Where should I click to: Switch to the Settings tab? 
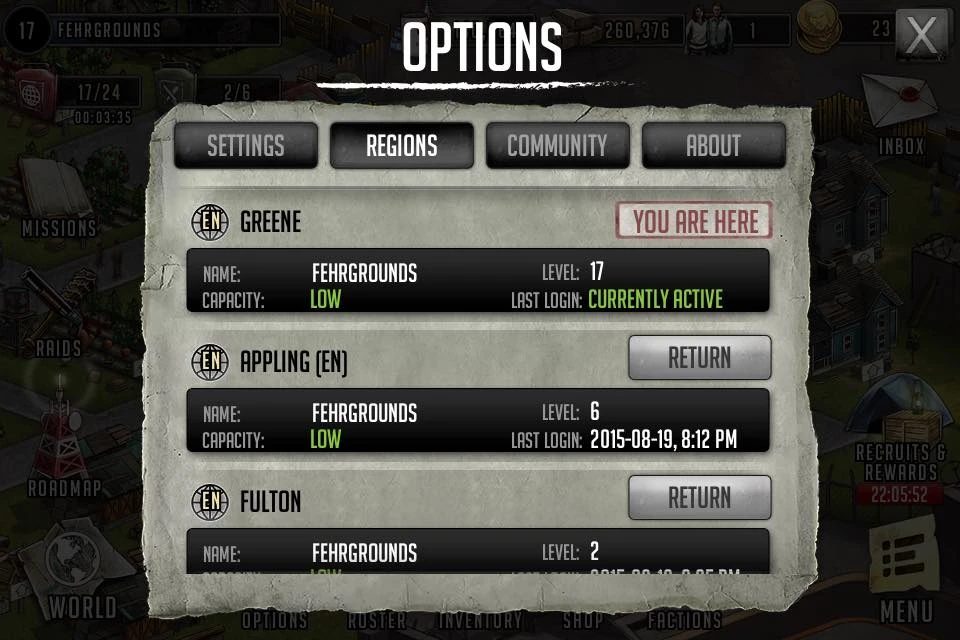[x=246, y=146]
